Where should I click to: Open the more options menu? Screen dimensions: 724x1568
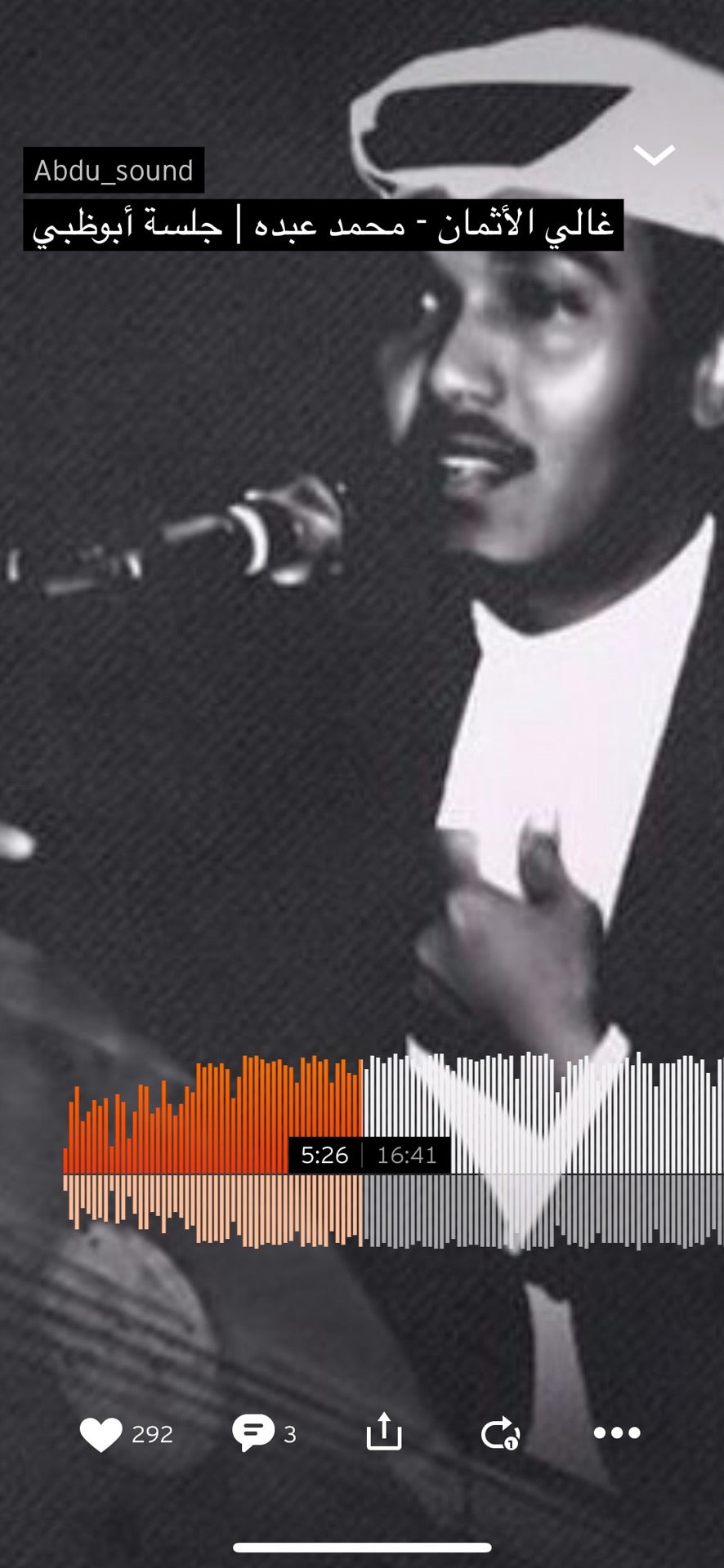pyautogui.click(x=617, y=1432)
